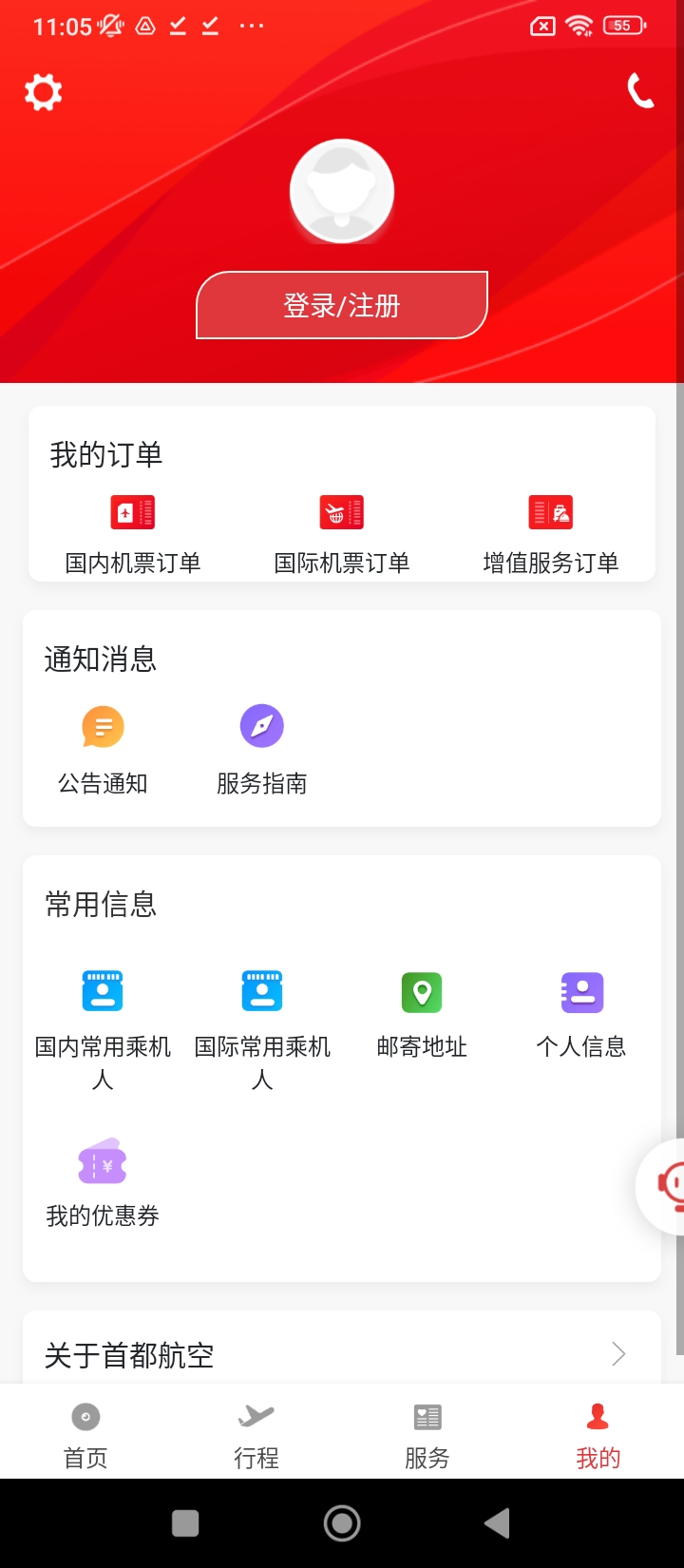Switch to the 首页 tab

tap(85, 1436)
